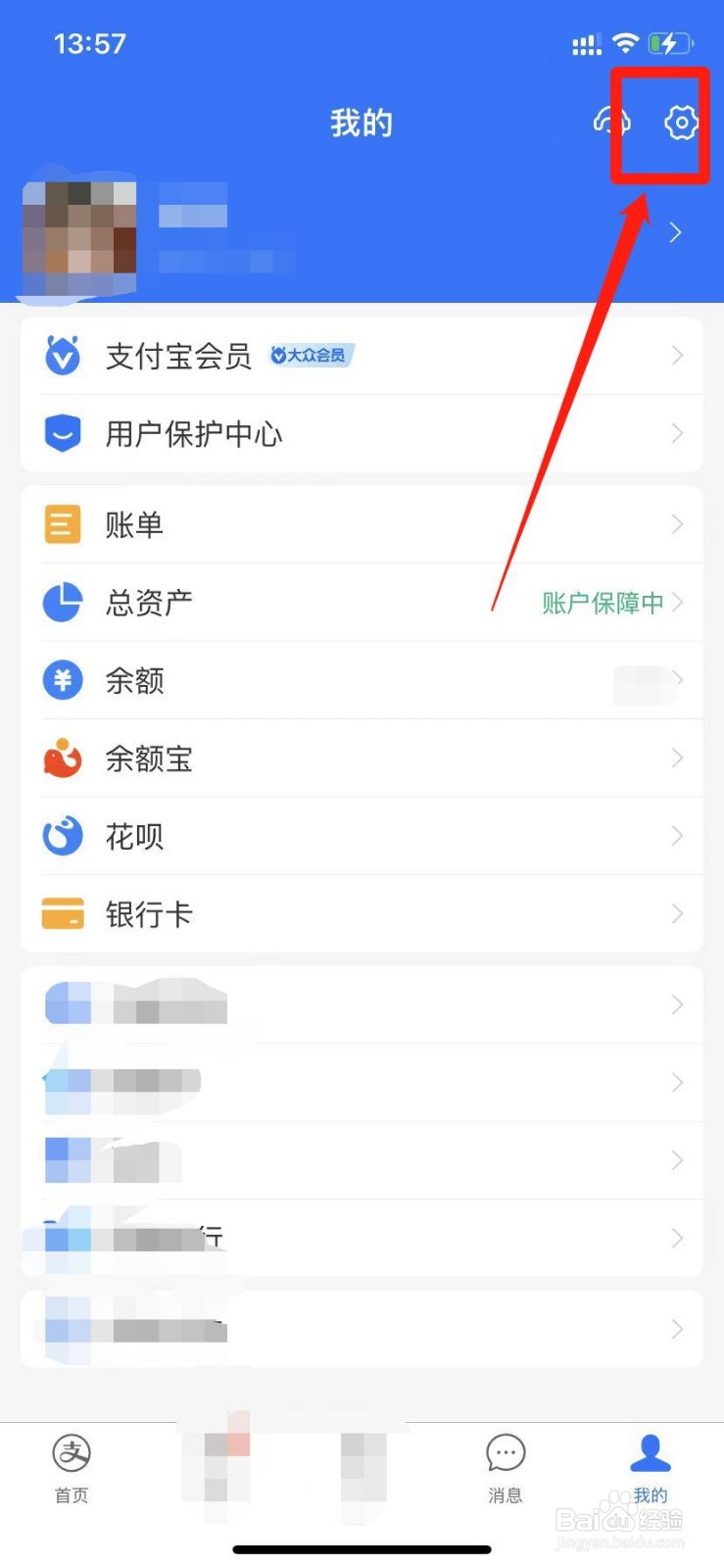Click the 花呗 Huabei icon
The height and width of the screenshot is (1568, 724).
coord(62,836)
